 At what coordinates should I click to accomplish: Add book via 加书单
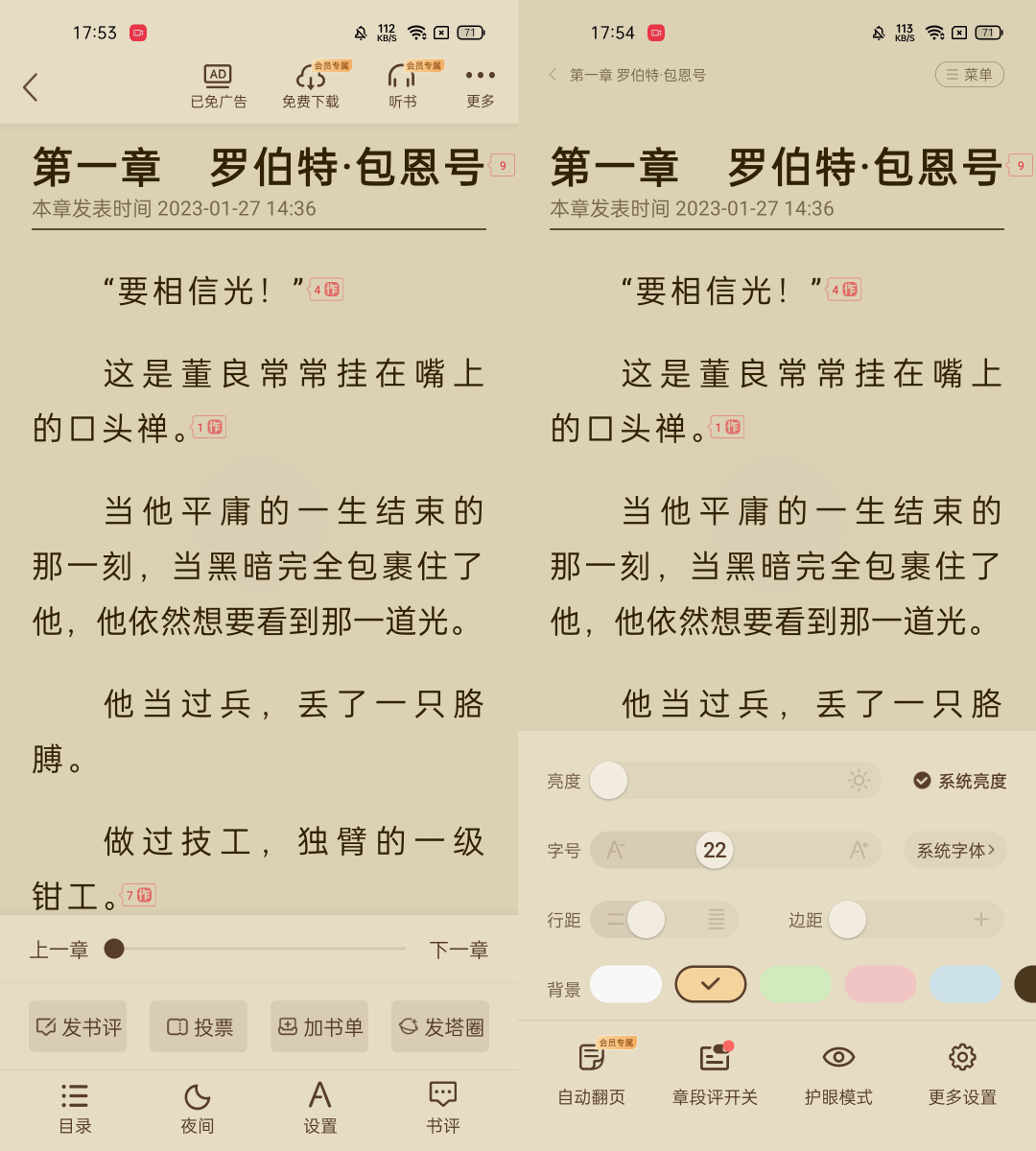[x=319, y=1026]
